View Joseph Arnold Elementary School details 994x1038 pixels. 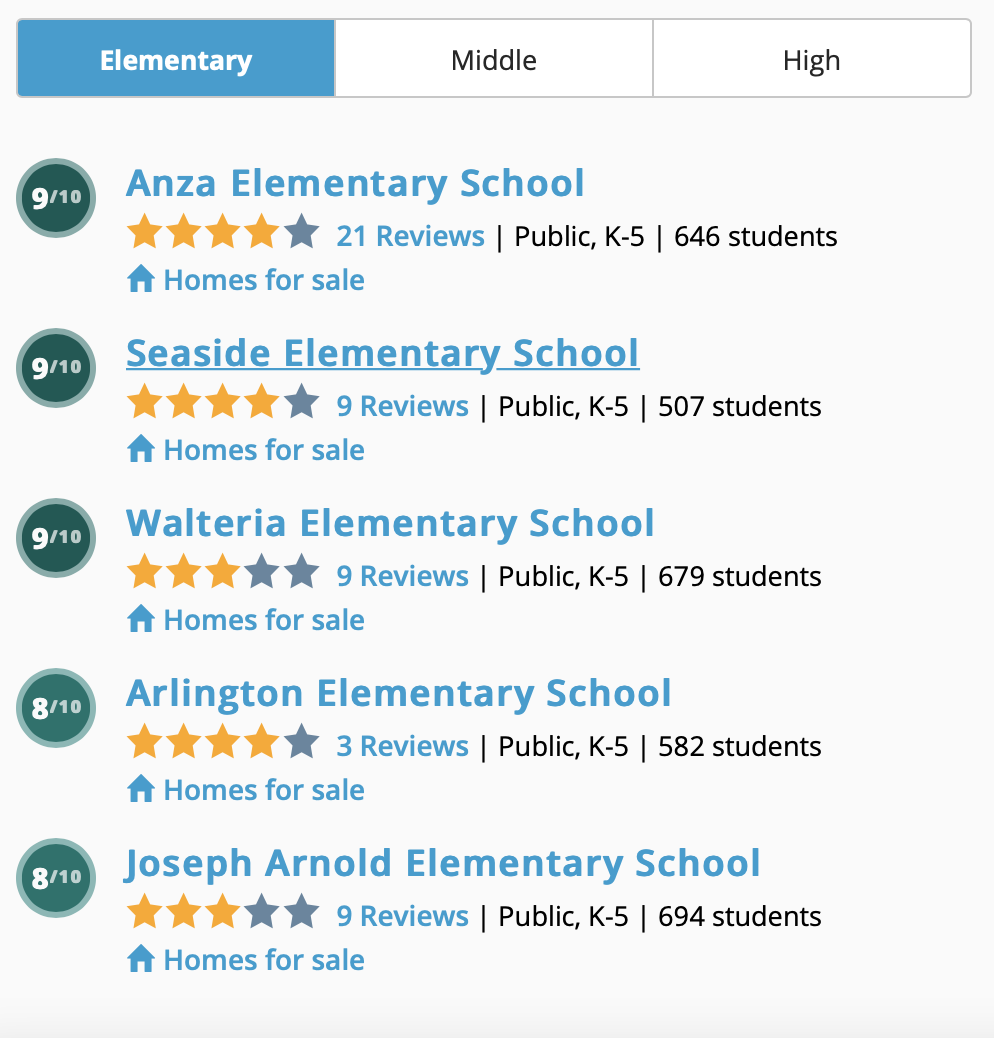pyautogui.click(x=442, y=864)
